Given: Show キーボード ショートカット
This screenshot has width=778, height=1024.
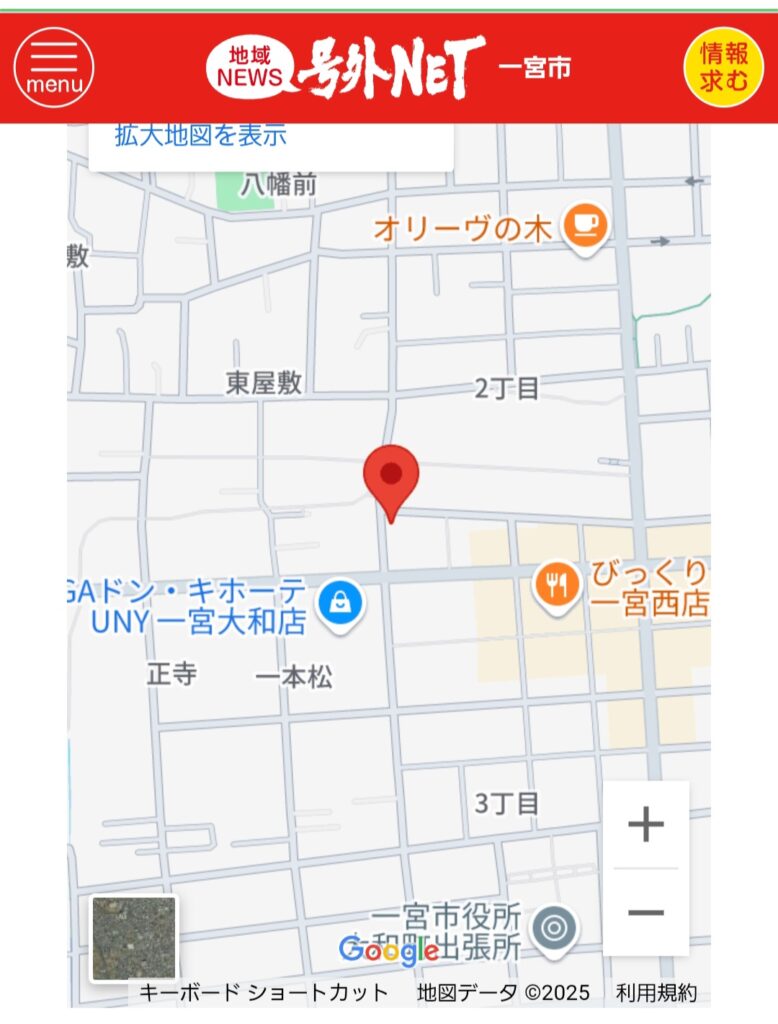Looking at the screenshot, I should tap(263, 993).
